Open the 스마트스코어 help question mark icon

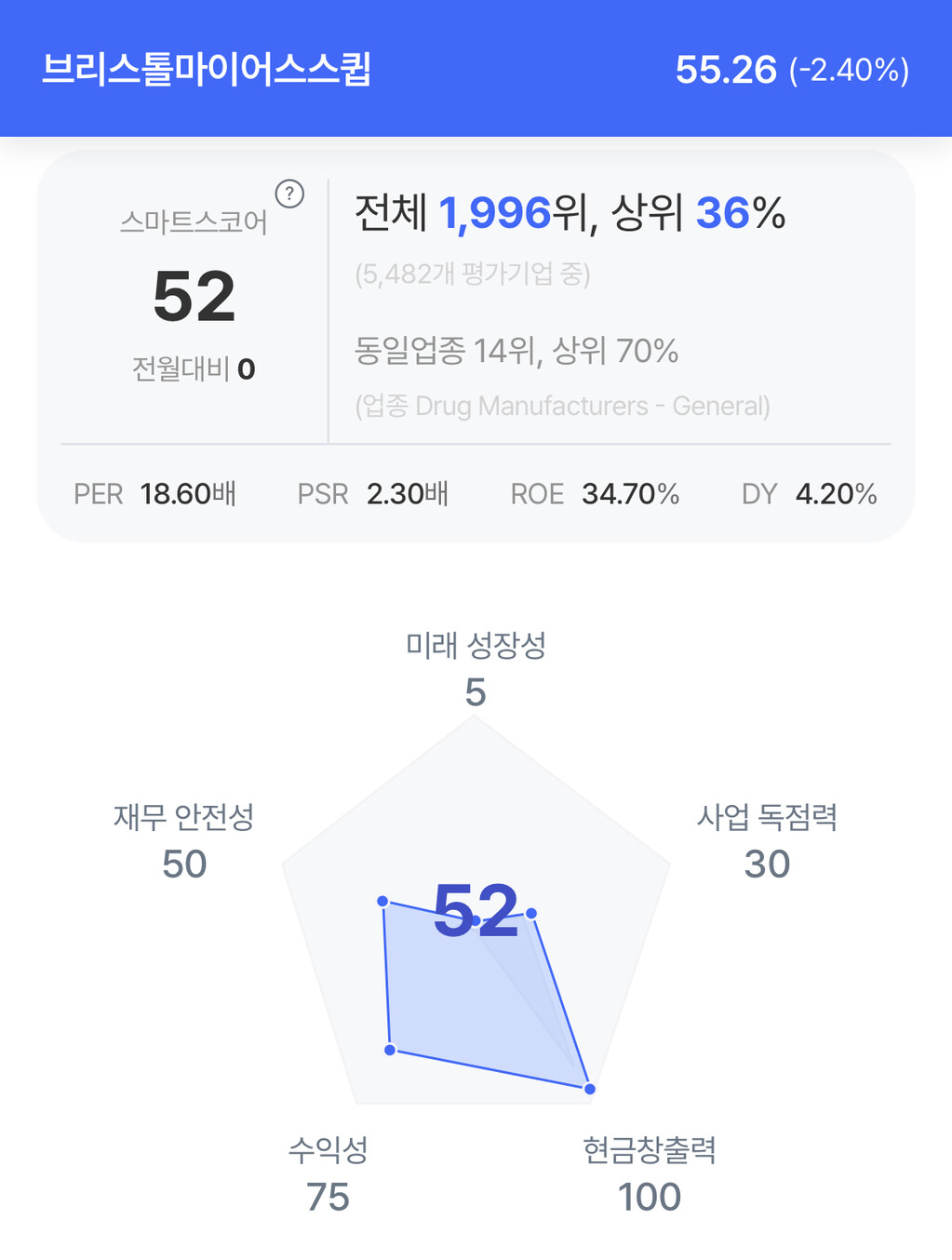tap(289, 194)
